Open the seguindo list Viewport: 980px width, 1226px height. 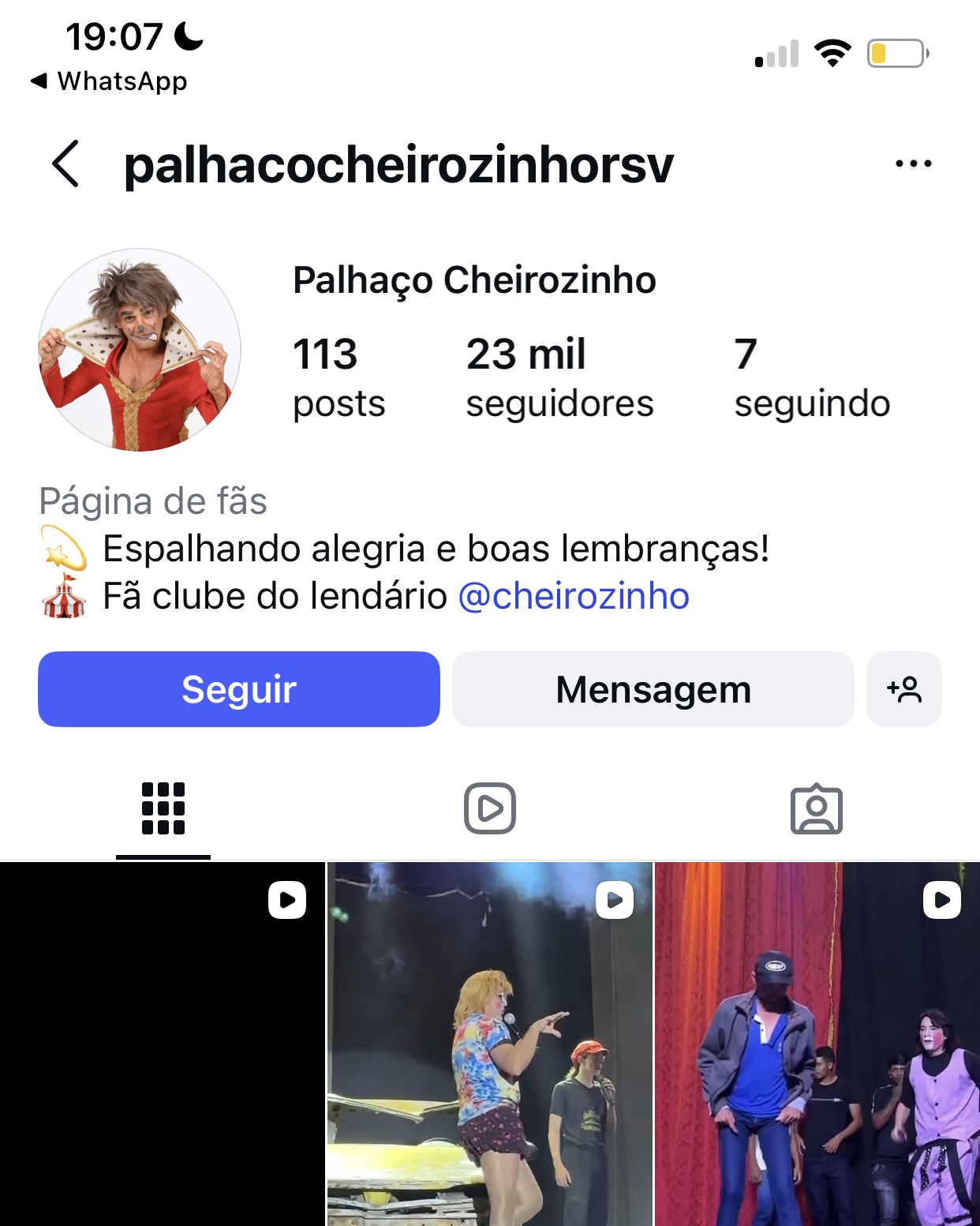811,377
